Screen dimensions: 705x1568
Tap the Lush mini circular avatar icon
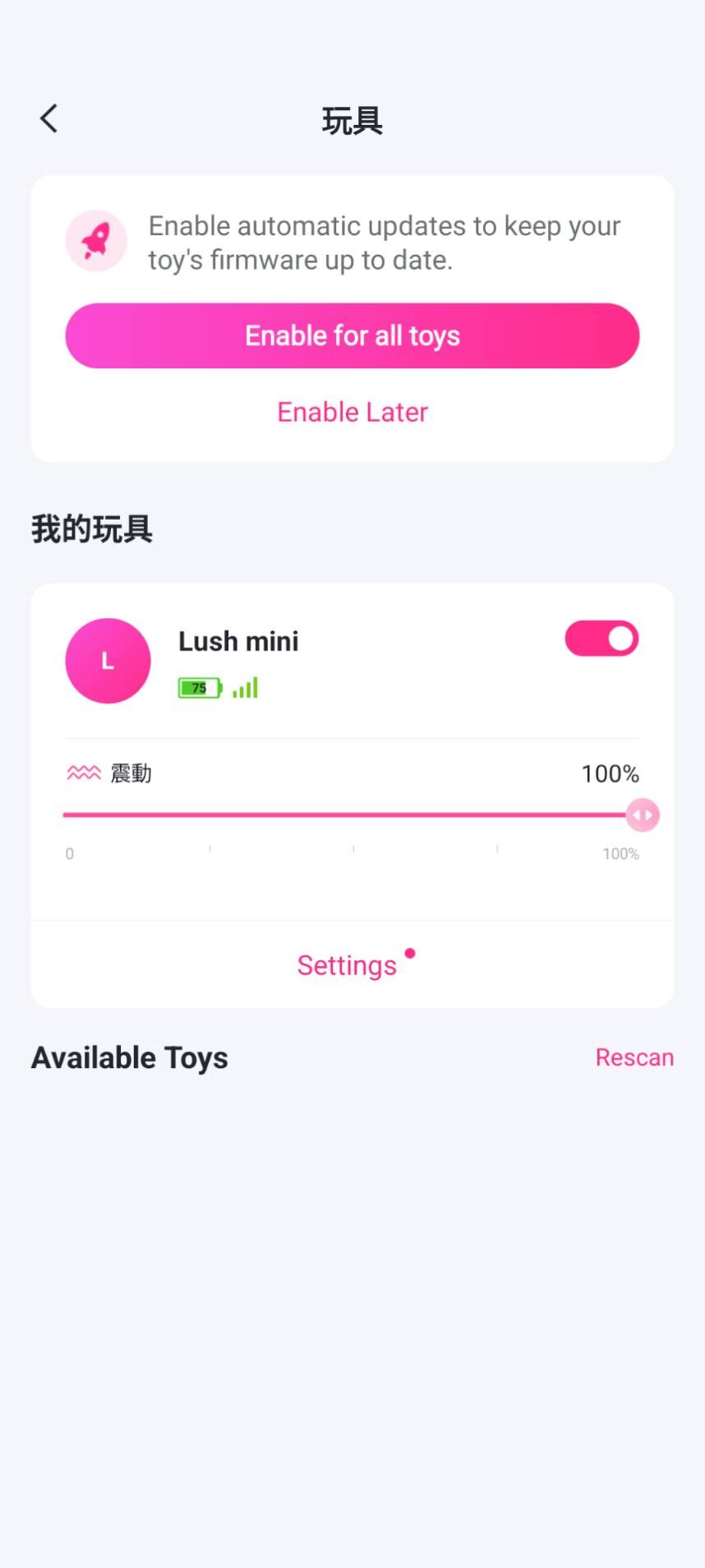[108, 660]
